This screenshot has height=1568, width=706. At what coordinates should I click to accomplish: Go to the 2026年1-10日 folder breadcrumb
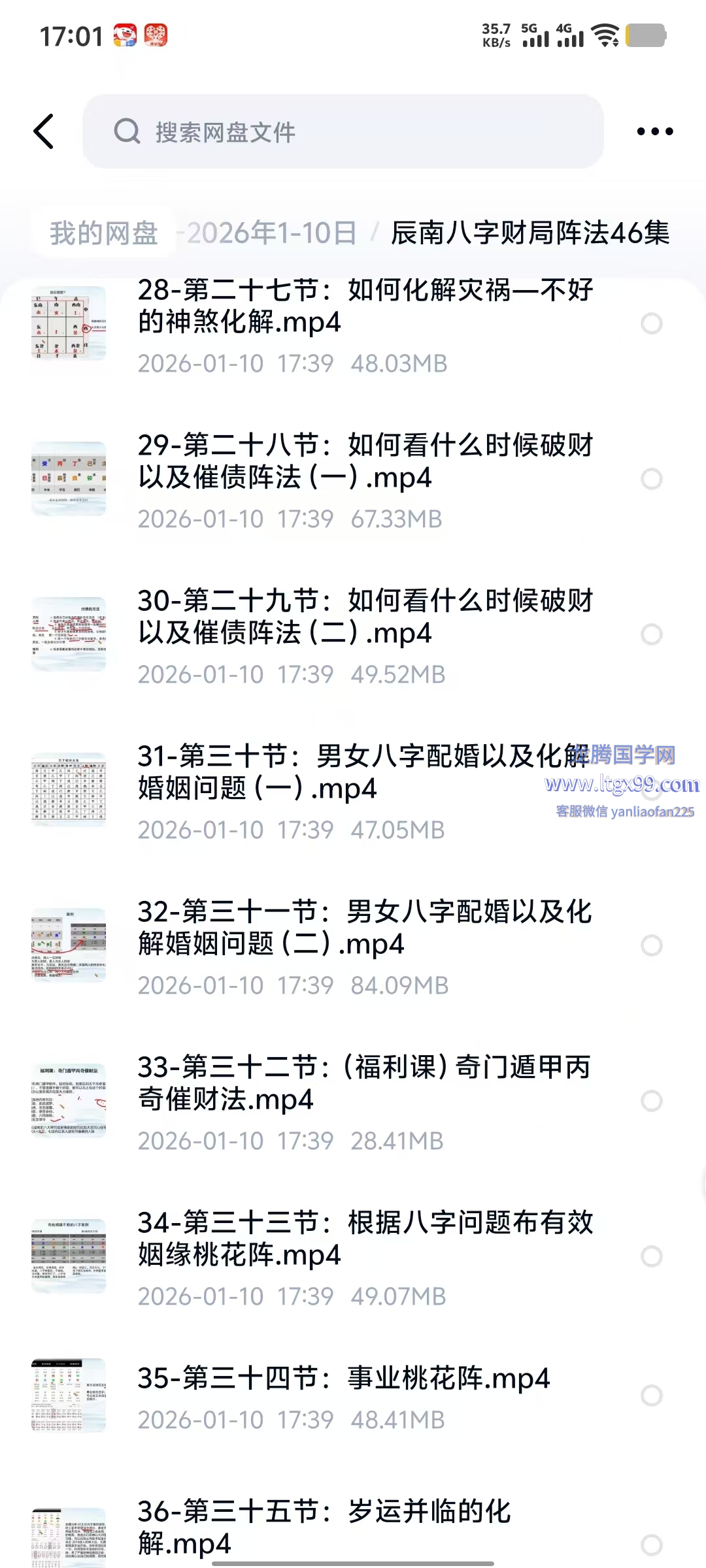coord(271,233)
